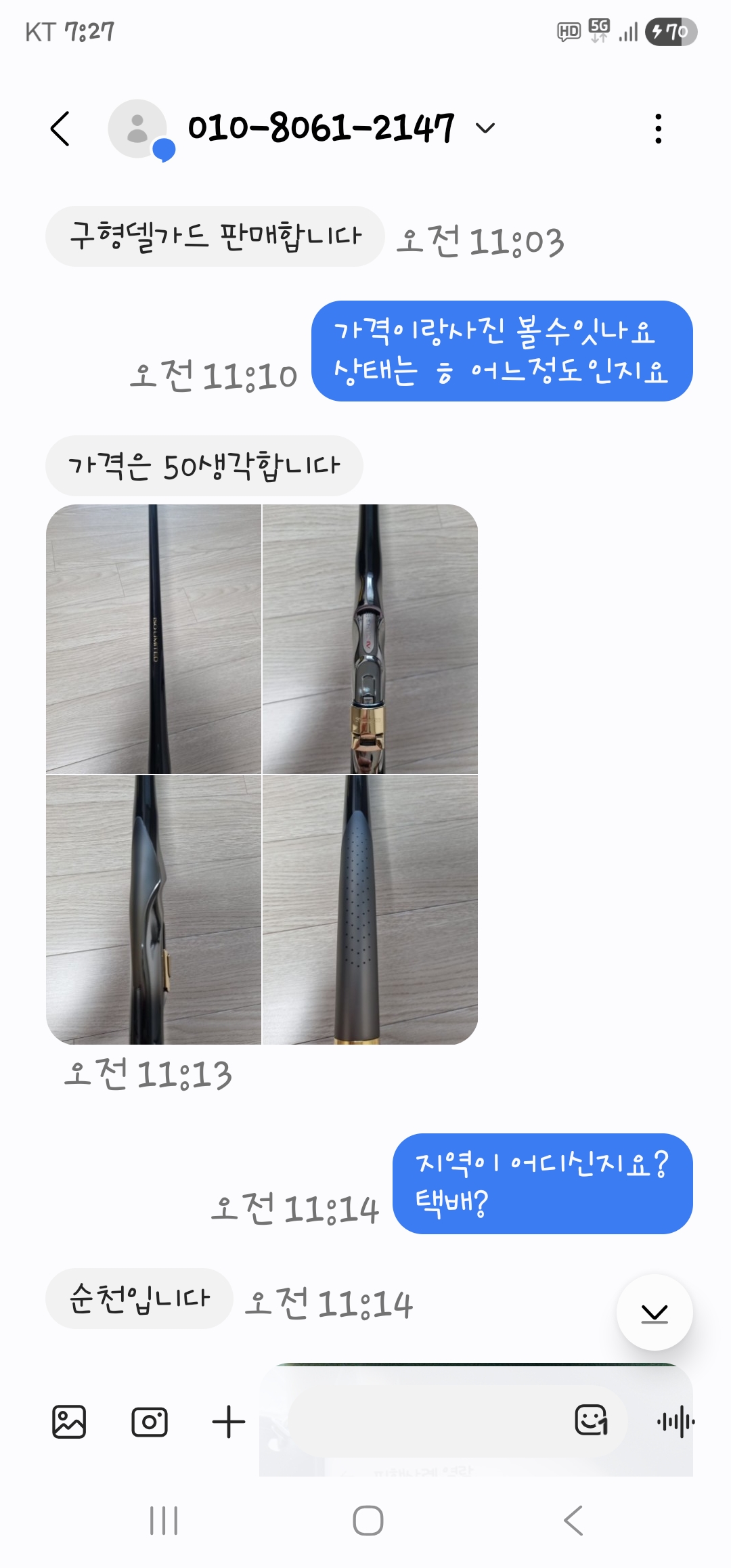Open the sticker emoji picker
The height and width of the screenshot is (1568, 731).
pyautogui.click(x=591, y=1420)
